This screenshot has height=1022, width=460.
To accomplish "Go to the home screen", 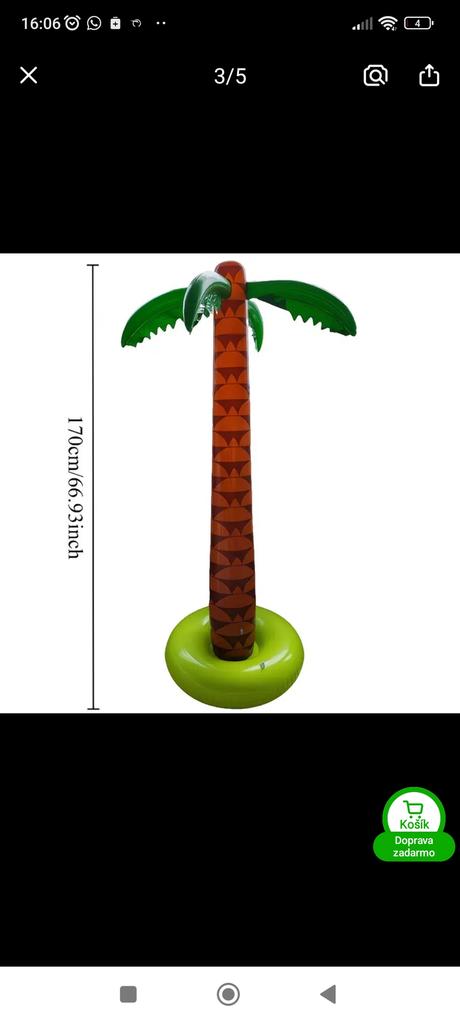I will tap(228, 995).
